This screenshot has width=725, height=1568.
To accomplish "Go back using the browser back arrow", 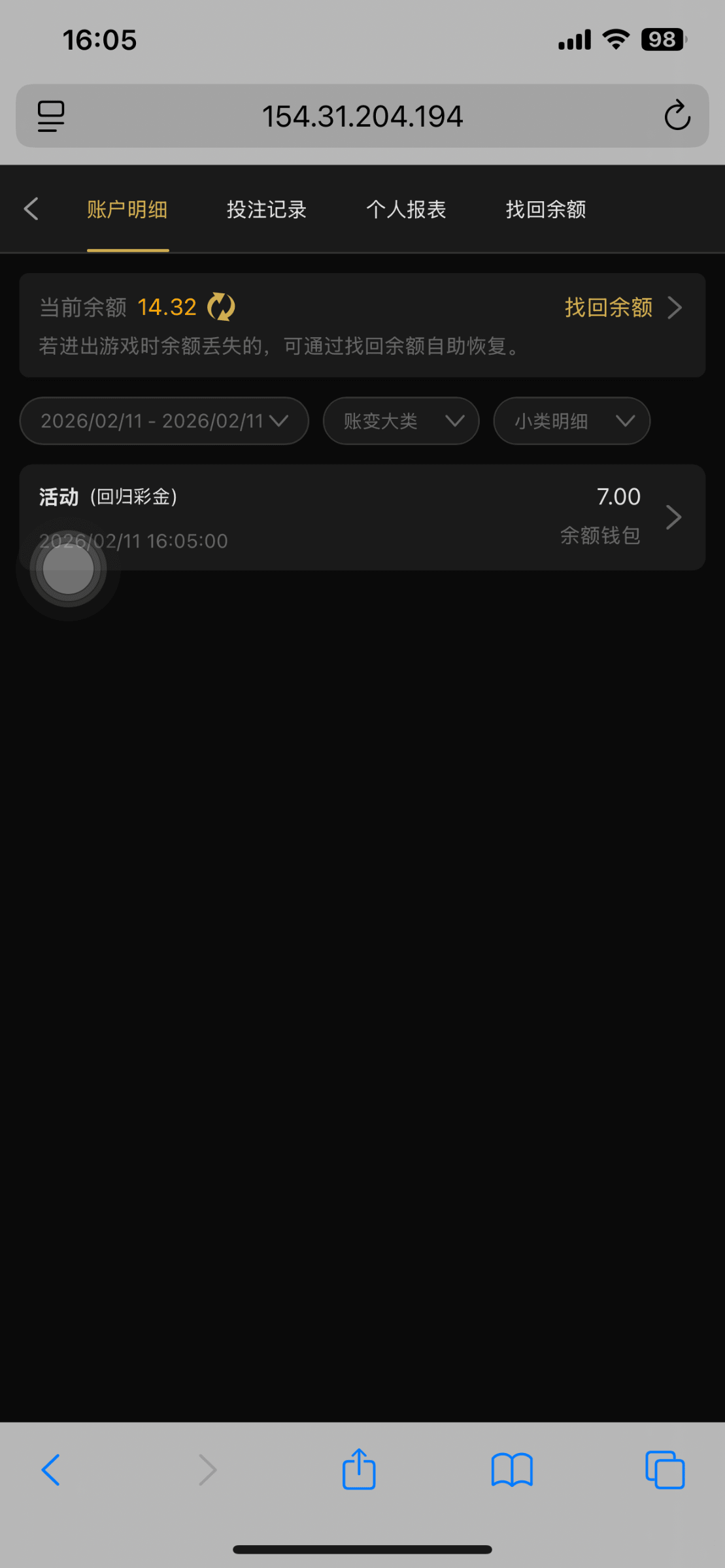I will (52, 1469).
